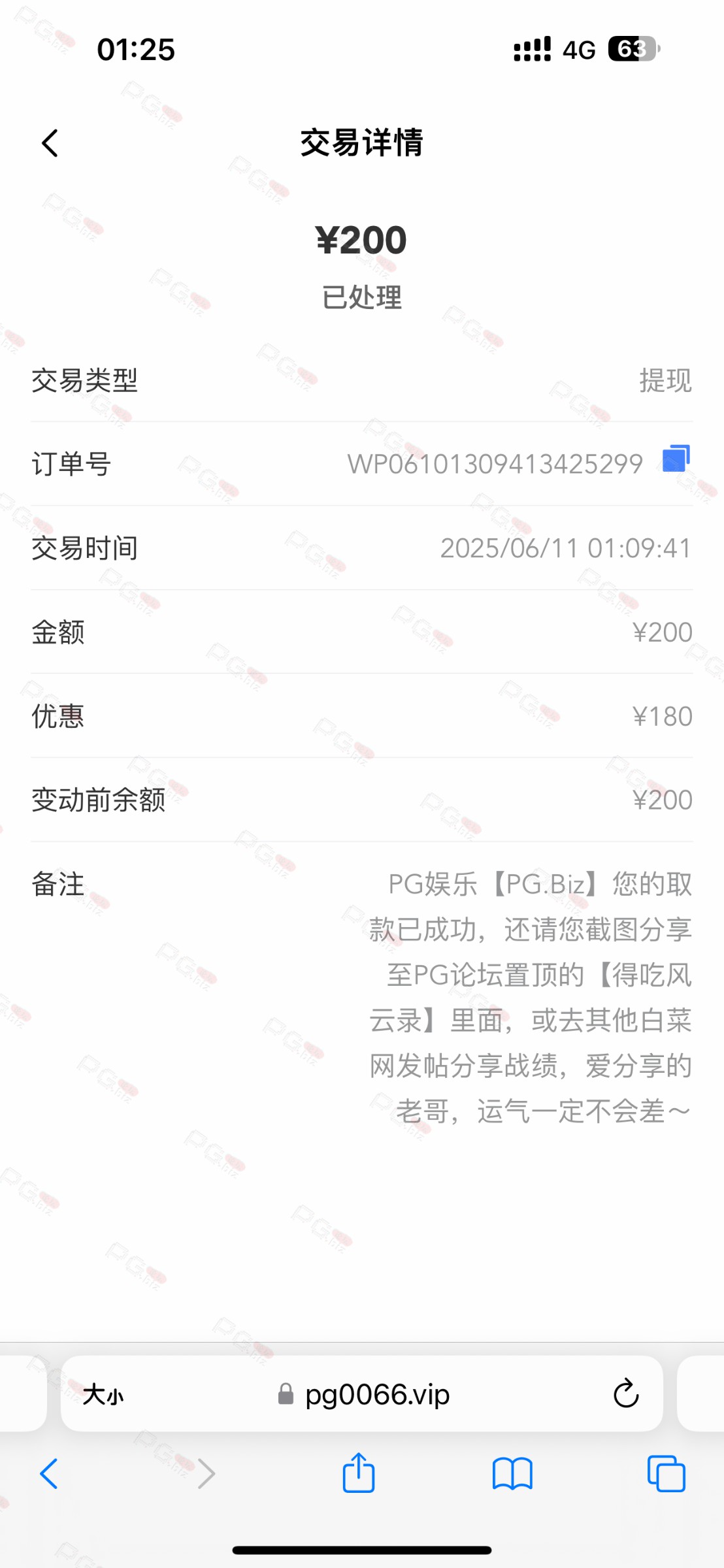Reload the page
This screenshot has width=724, height=1568.
point(625,1394)
